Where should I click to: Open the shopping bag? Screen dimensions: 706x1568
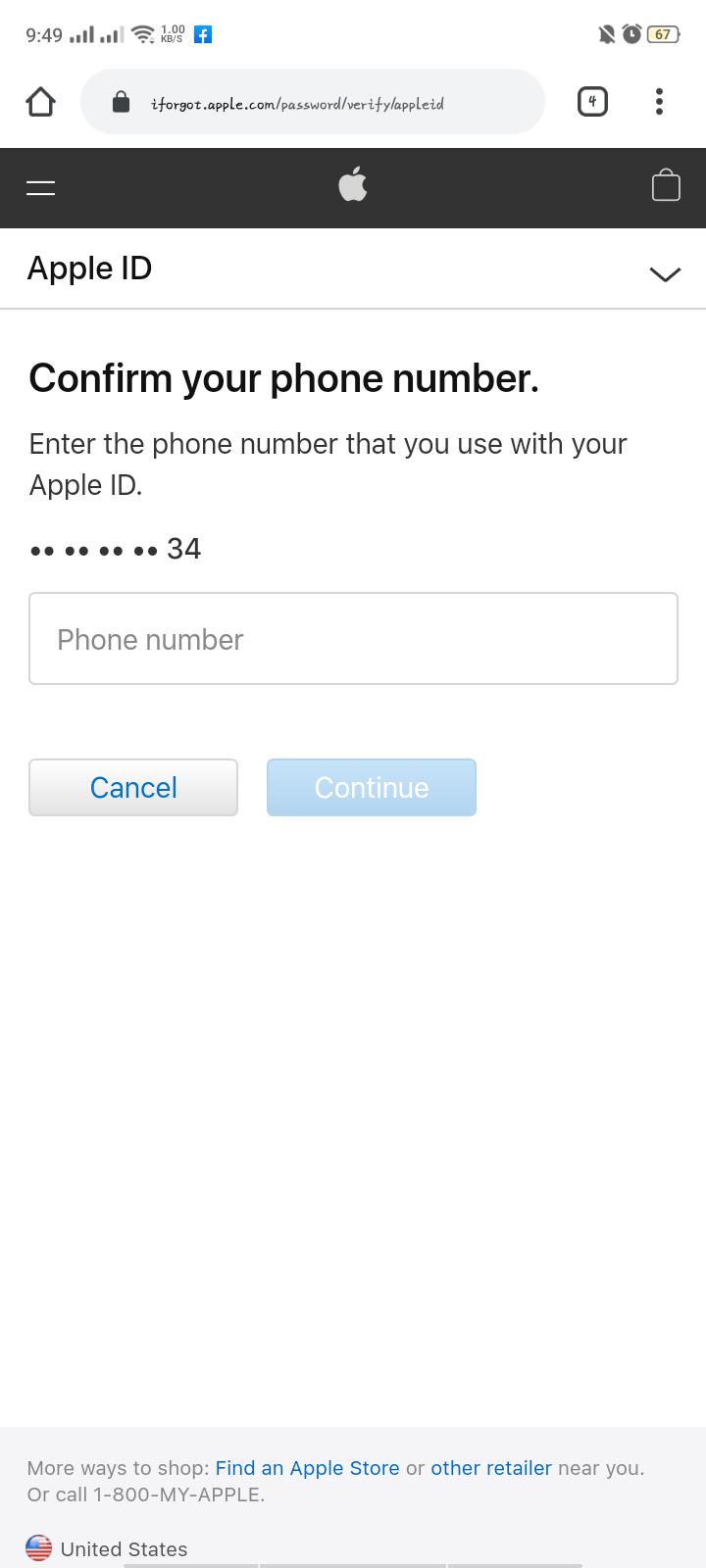[666, 184]
